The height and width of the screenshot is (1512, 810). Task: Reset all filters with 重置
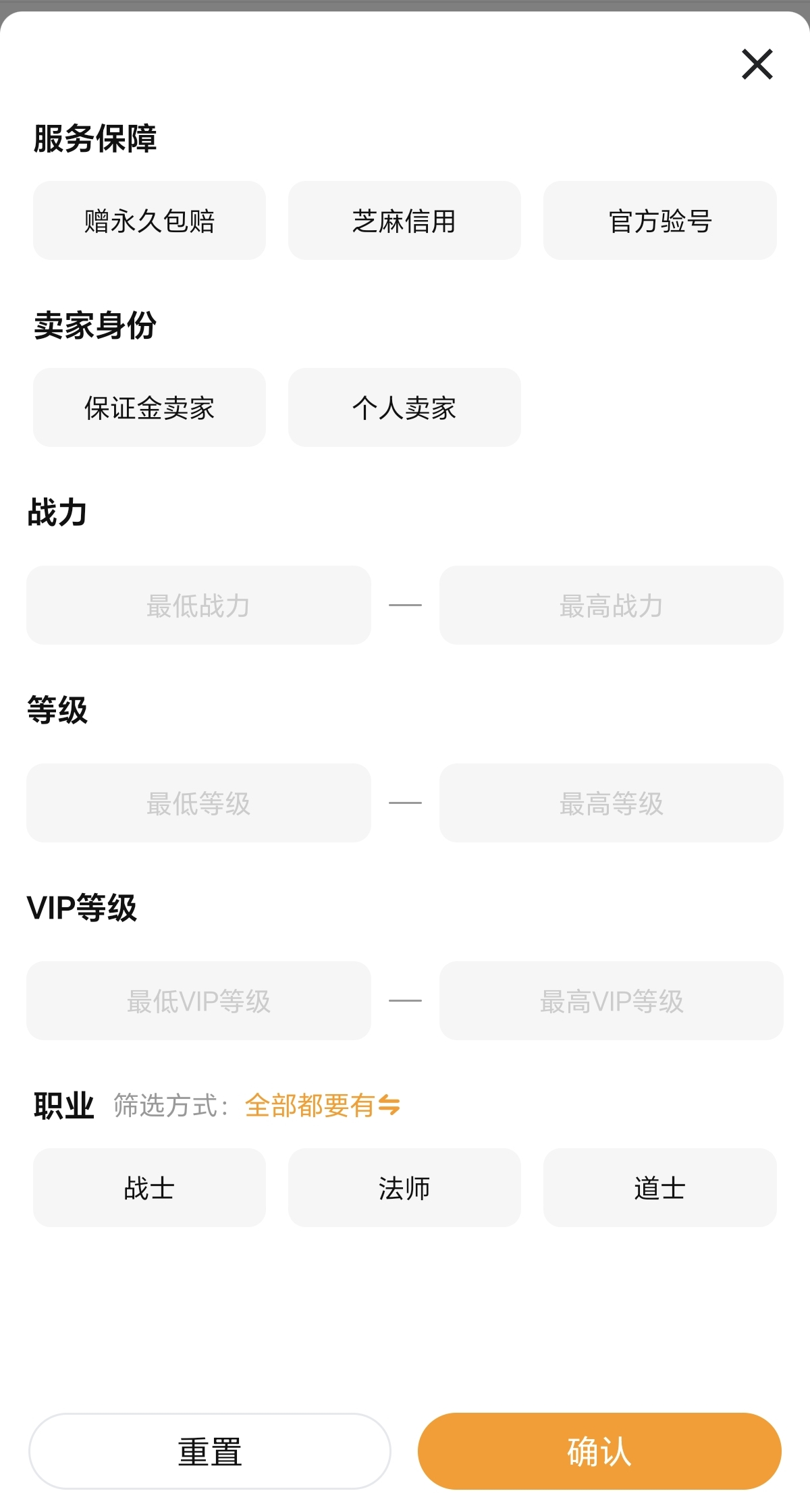(209, 1451)
